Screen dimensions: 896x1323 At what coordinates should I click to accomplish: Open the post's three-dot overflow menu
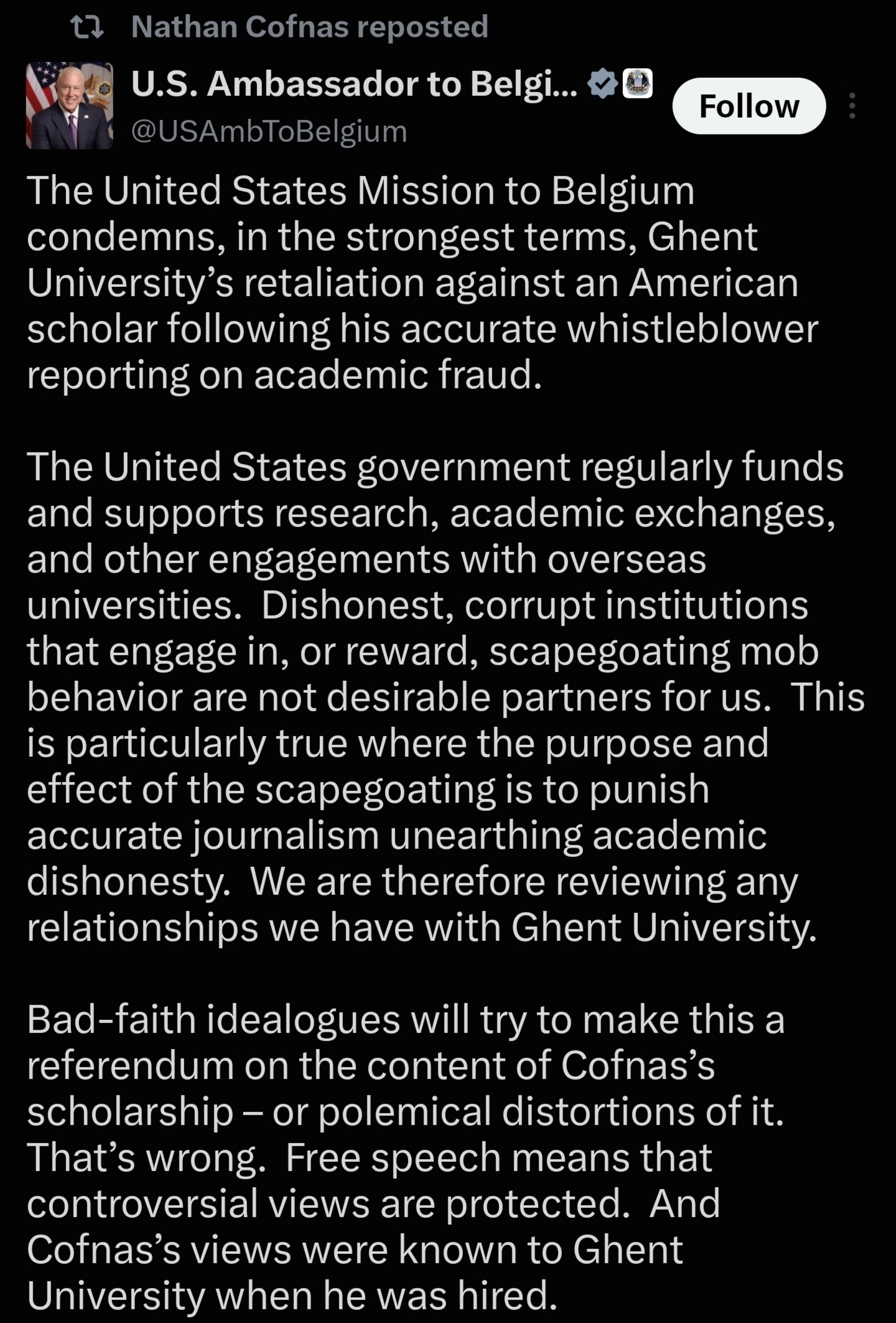(852, 106)
